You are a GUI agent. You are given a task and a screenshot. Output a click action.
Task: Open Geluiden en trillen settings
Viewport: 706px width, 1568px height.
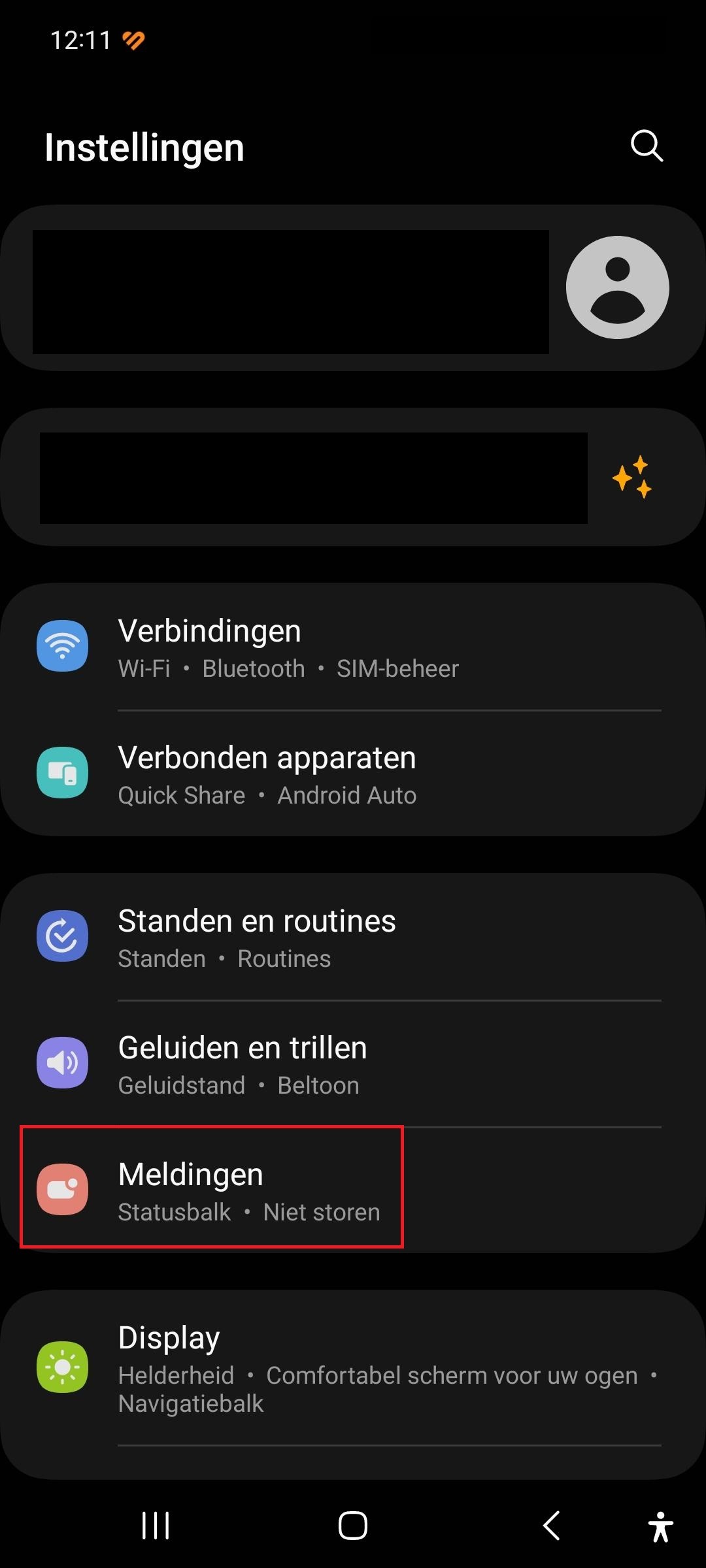tap(353, 1064)
